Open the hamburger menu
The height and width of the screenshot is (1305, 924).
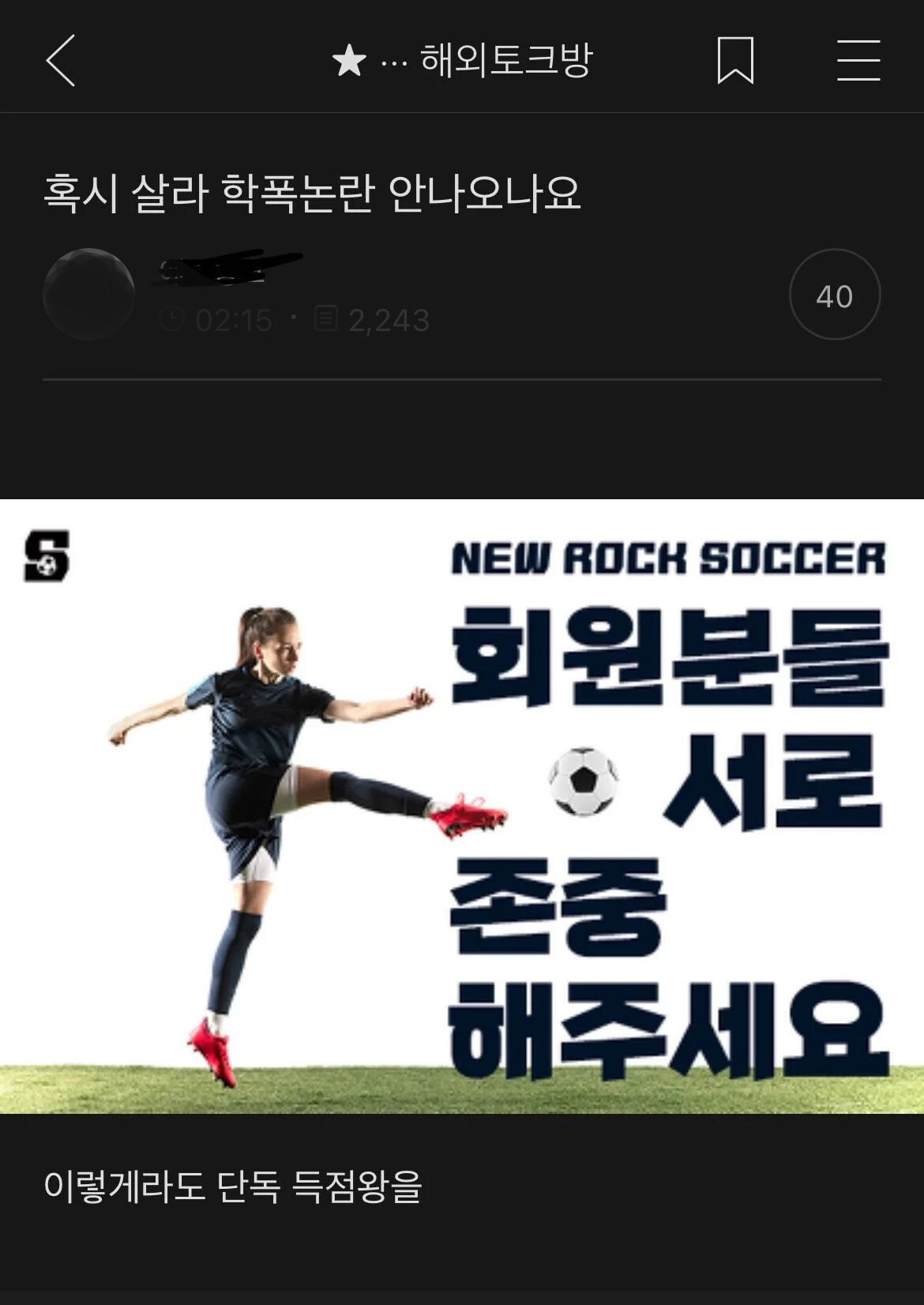pos(858,60)
